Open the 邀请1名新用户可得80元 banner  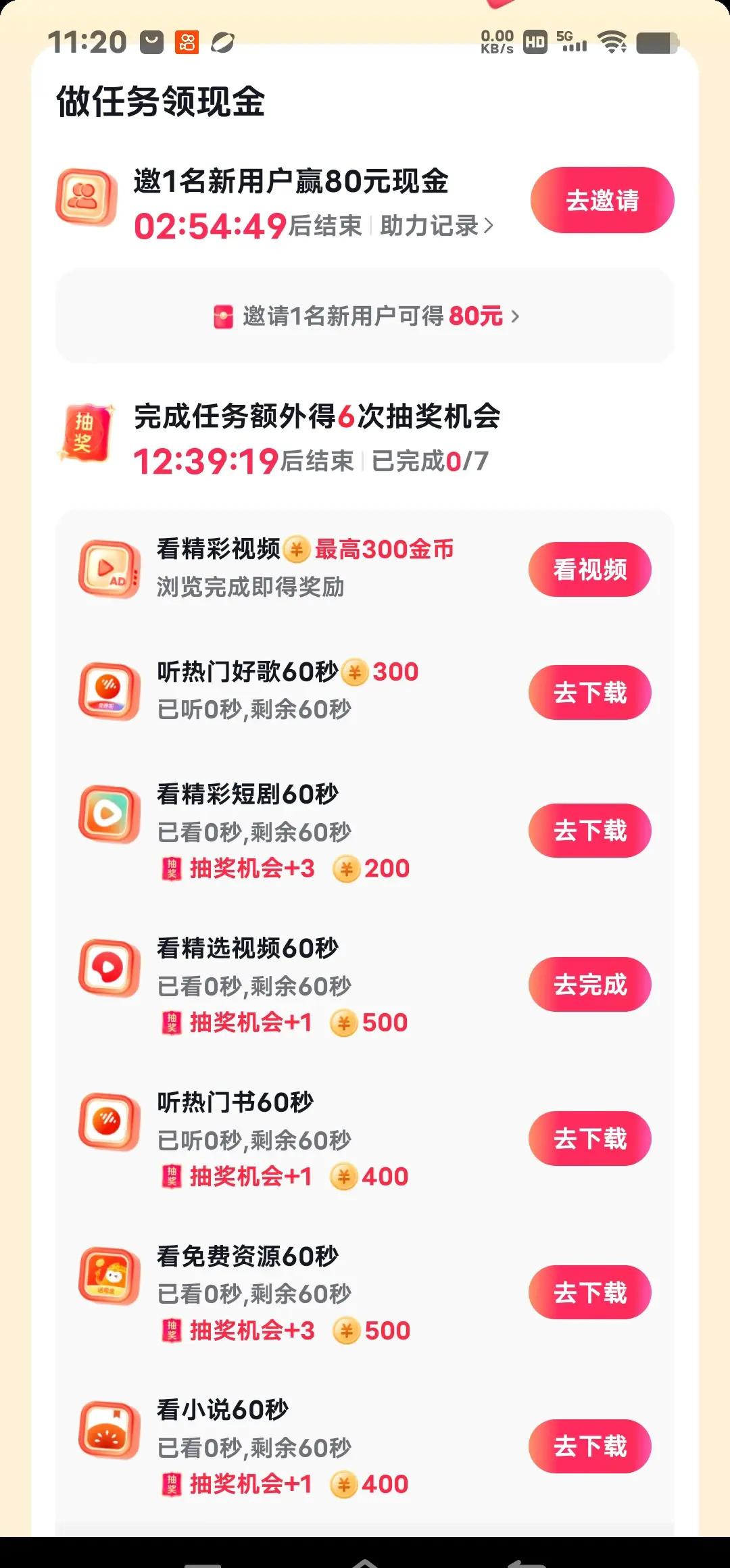coord(365,316)
